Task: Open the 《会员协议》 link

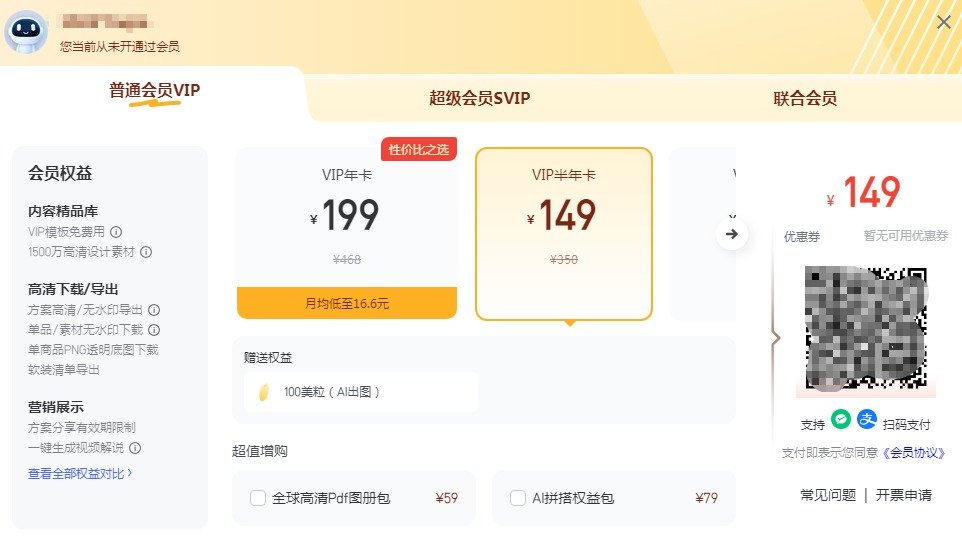Action: click(915, 453)
